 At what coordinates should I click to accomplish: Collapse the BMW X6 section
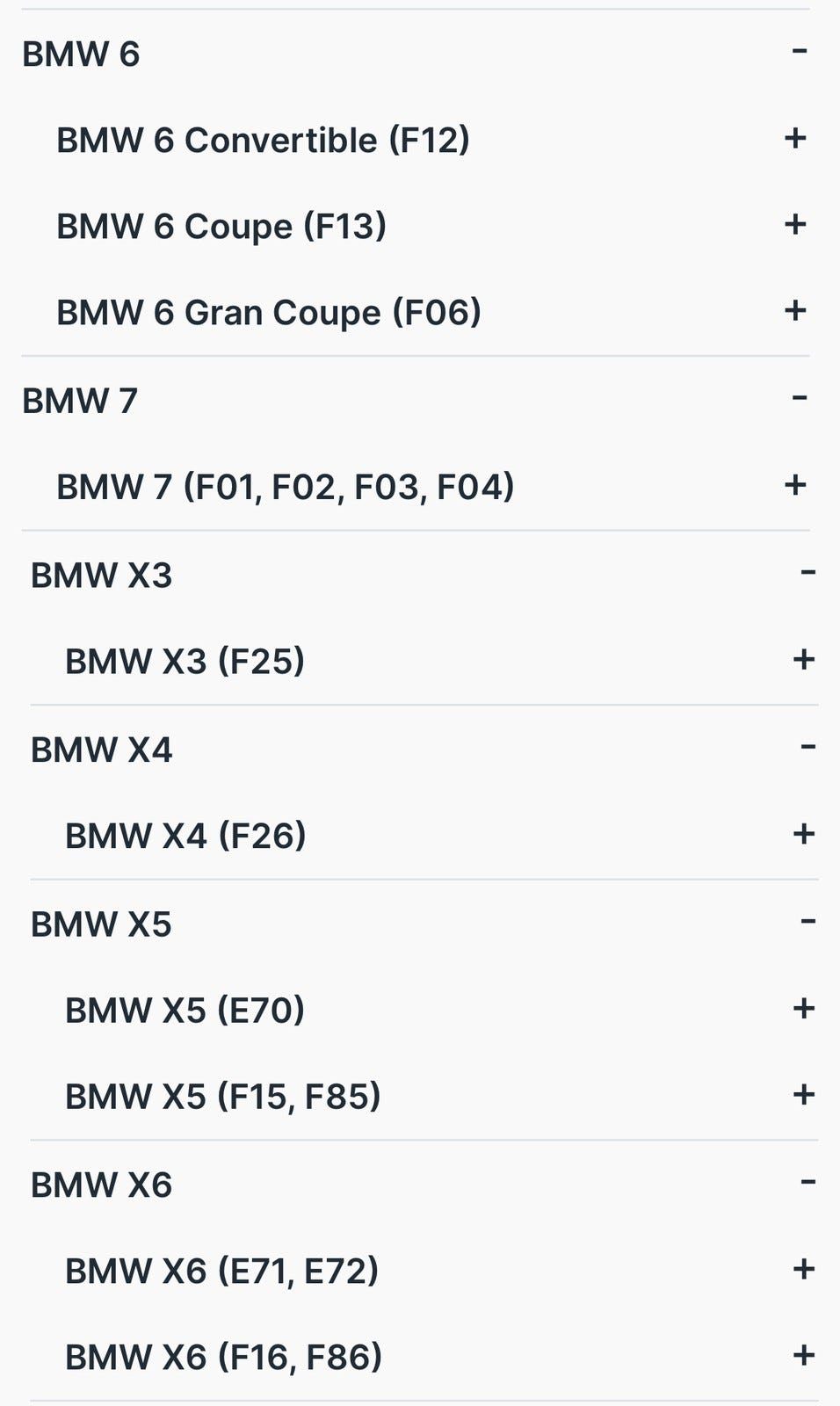[807, 1182]
